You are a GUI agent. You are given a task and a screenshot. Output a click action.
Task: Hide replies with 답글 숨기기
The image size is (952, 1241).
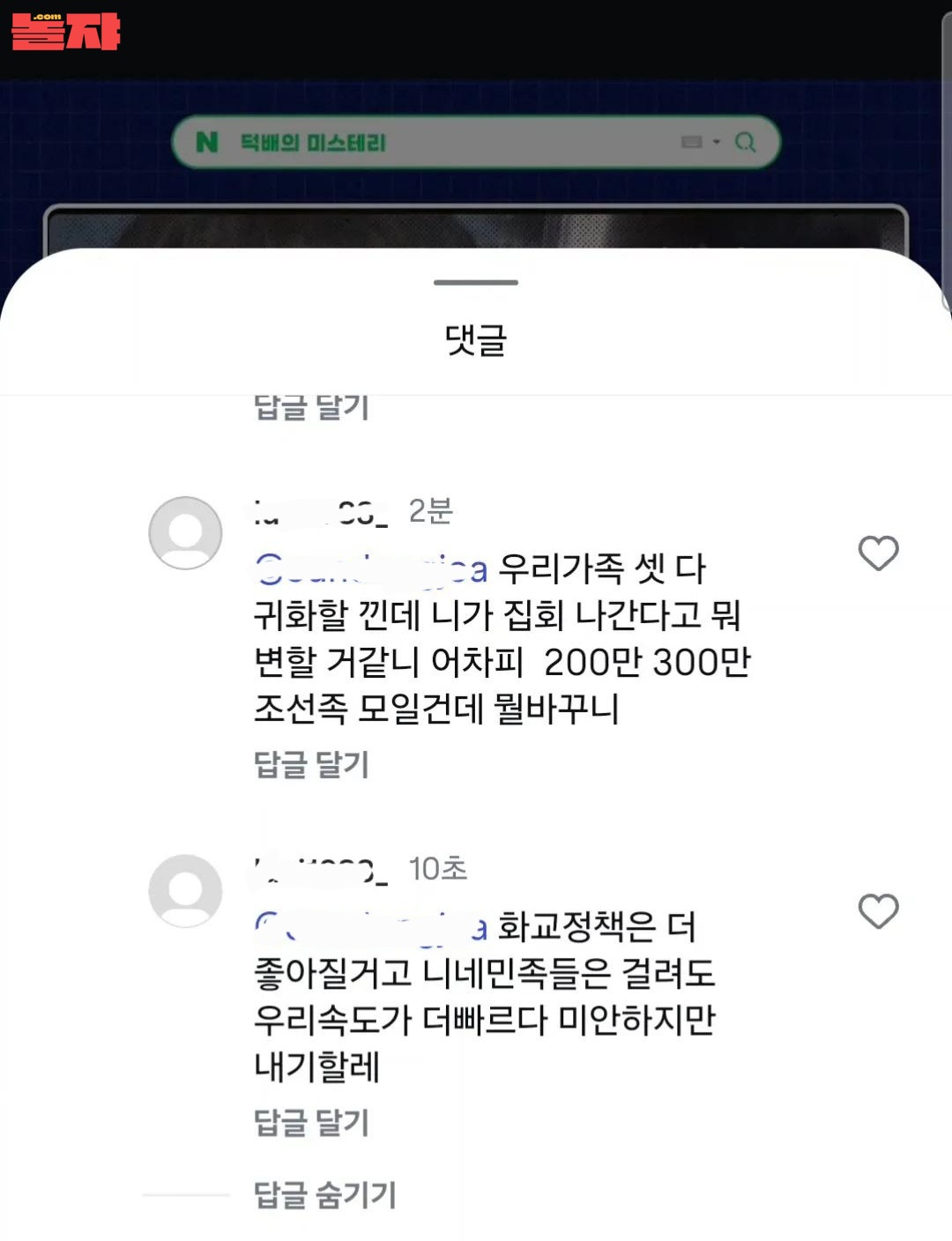[x=324, y=1195]
